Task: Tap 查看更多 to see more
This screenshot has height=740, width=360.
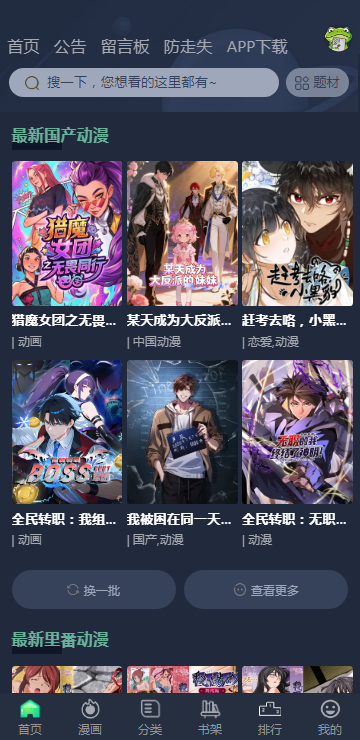Action: (266, 589)
